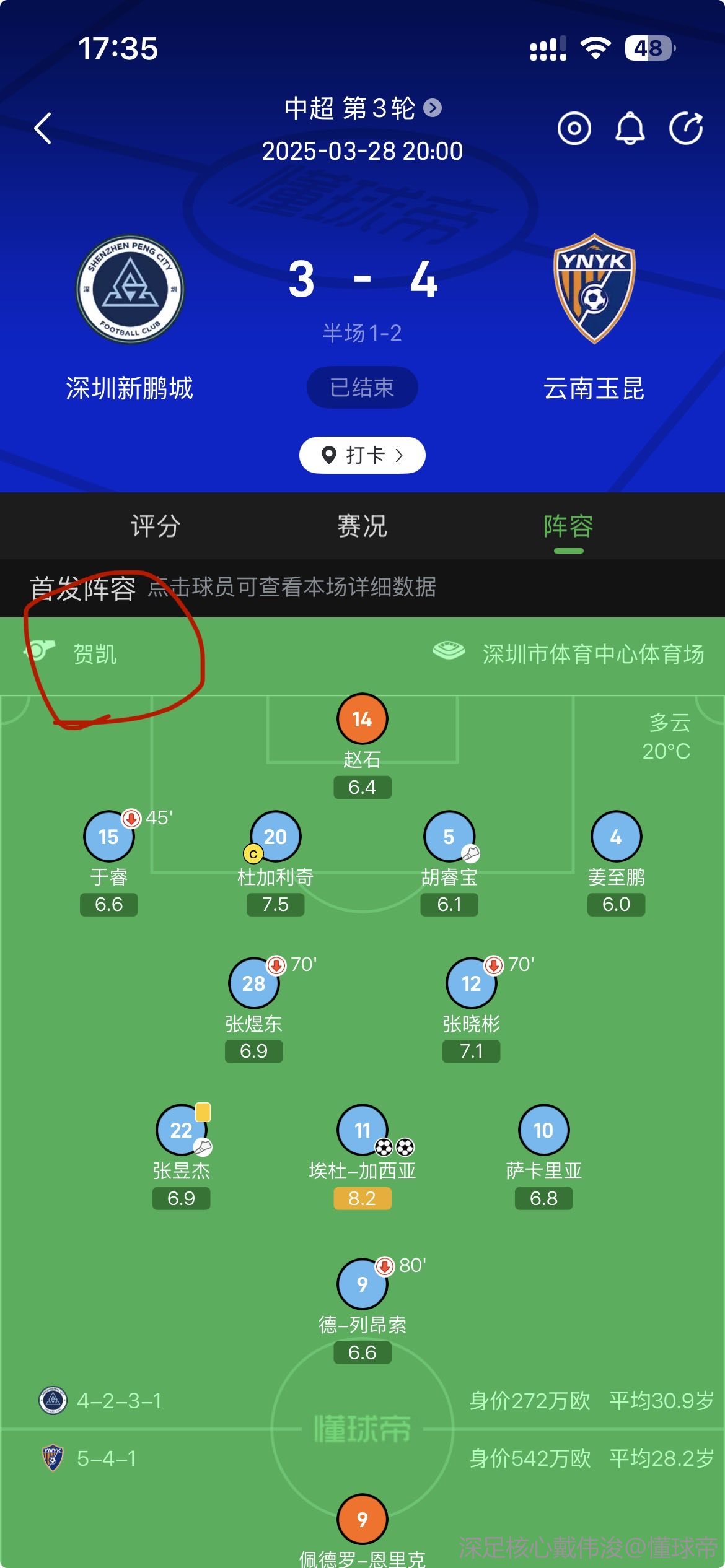Switch to the 评分 tab
Screen dimensions: 725x1568
[155, 526]
